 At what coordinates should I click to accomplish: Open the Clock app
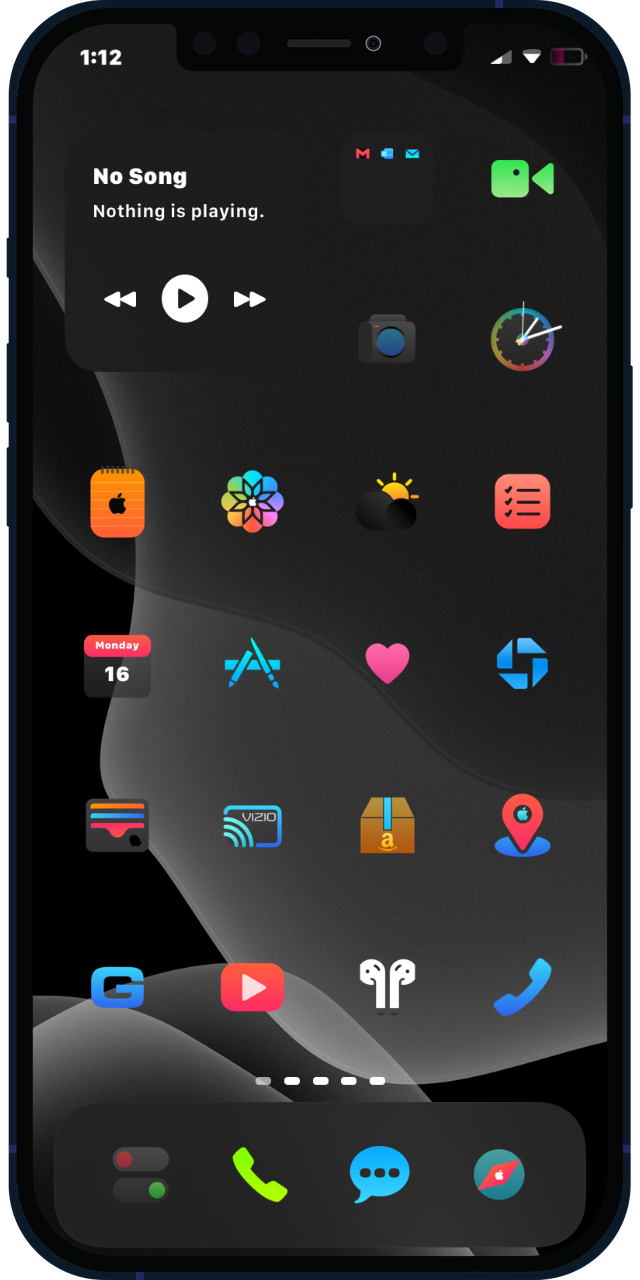[x=522, y=339]
